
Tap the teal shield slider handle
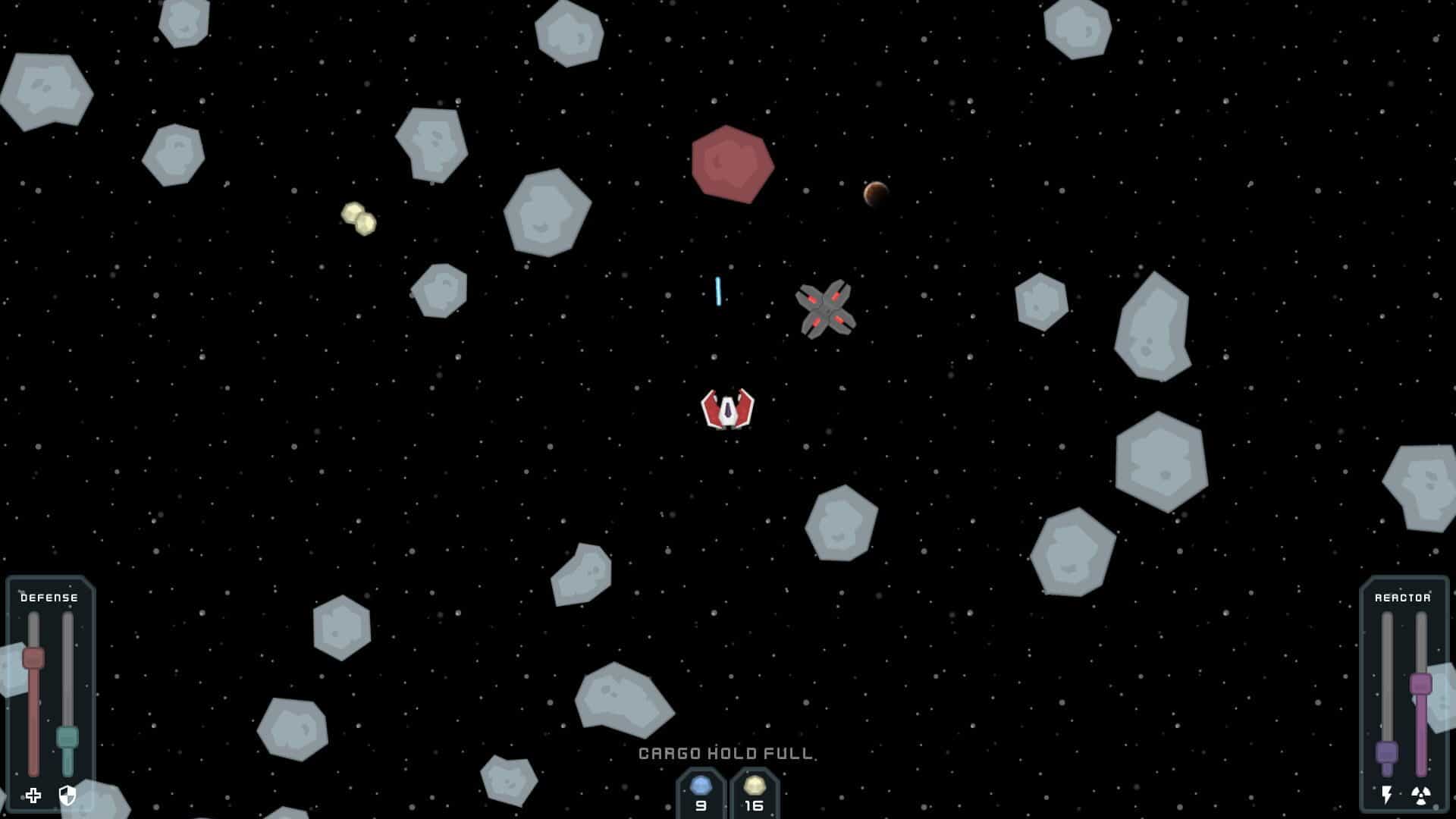coord(67,737)
